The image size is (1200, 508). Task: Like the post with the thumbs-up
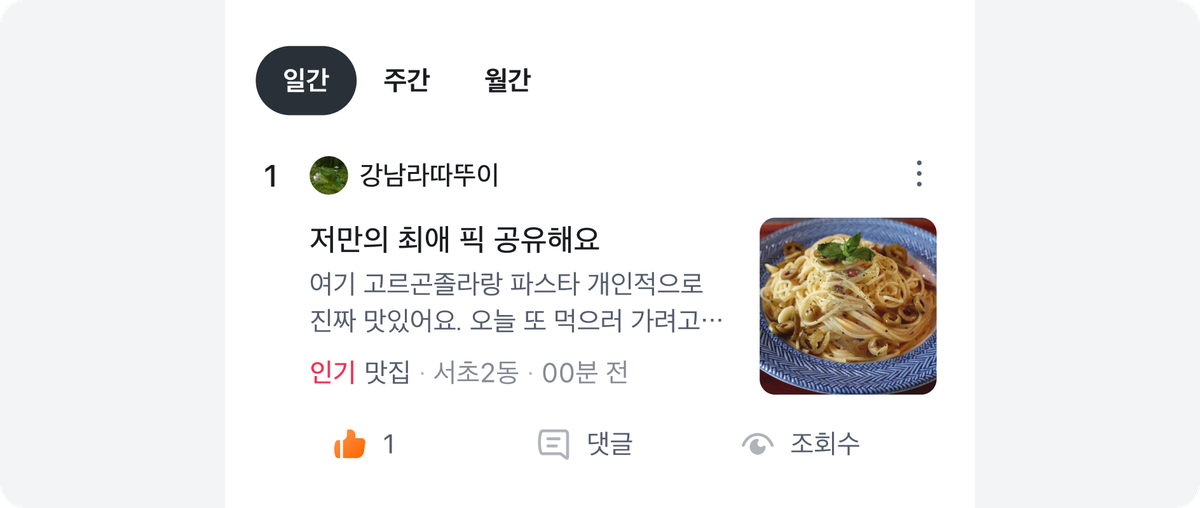[x=350, y=444]
